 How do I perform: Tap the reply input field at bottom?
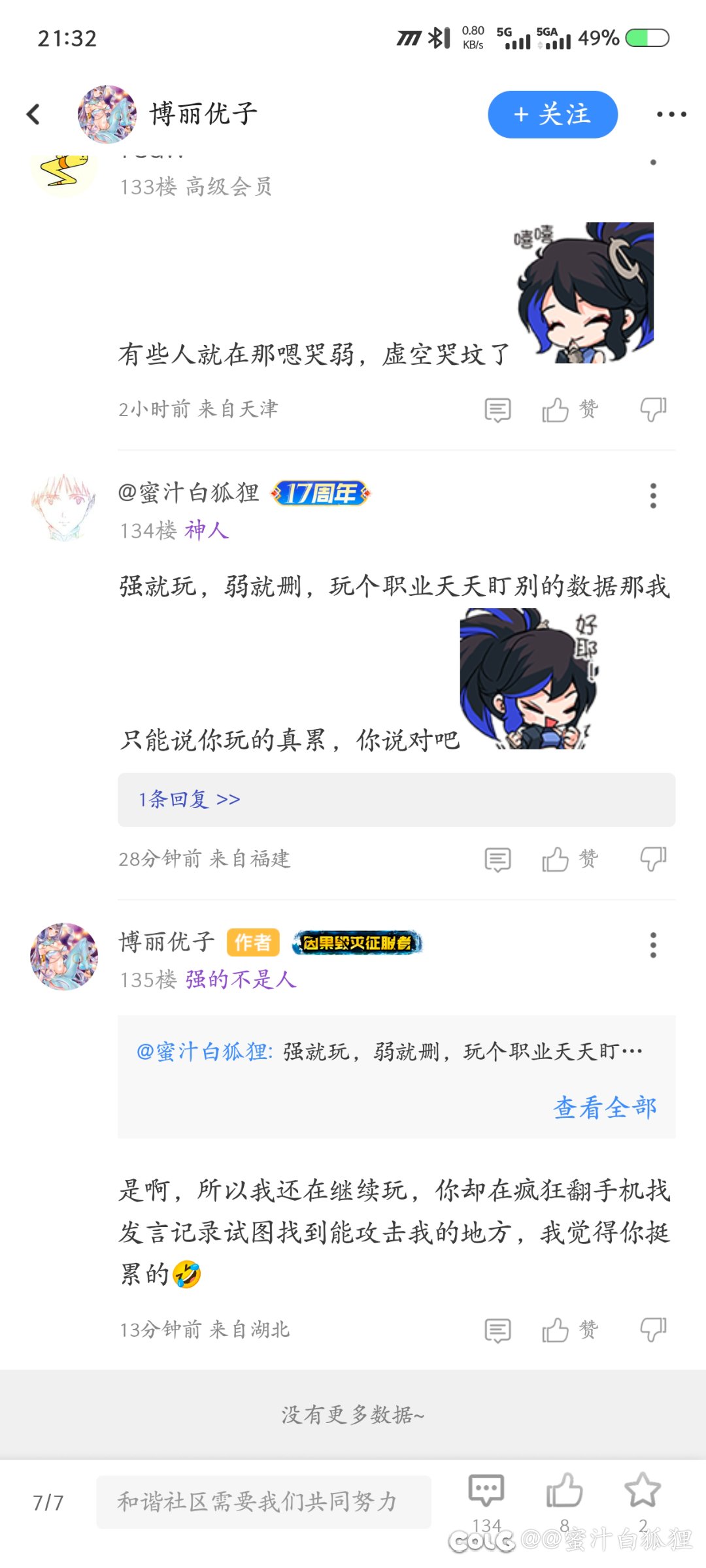pos(263,1502)
